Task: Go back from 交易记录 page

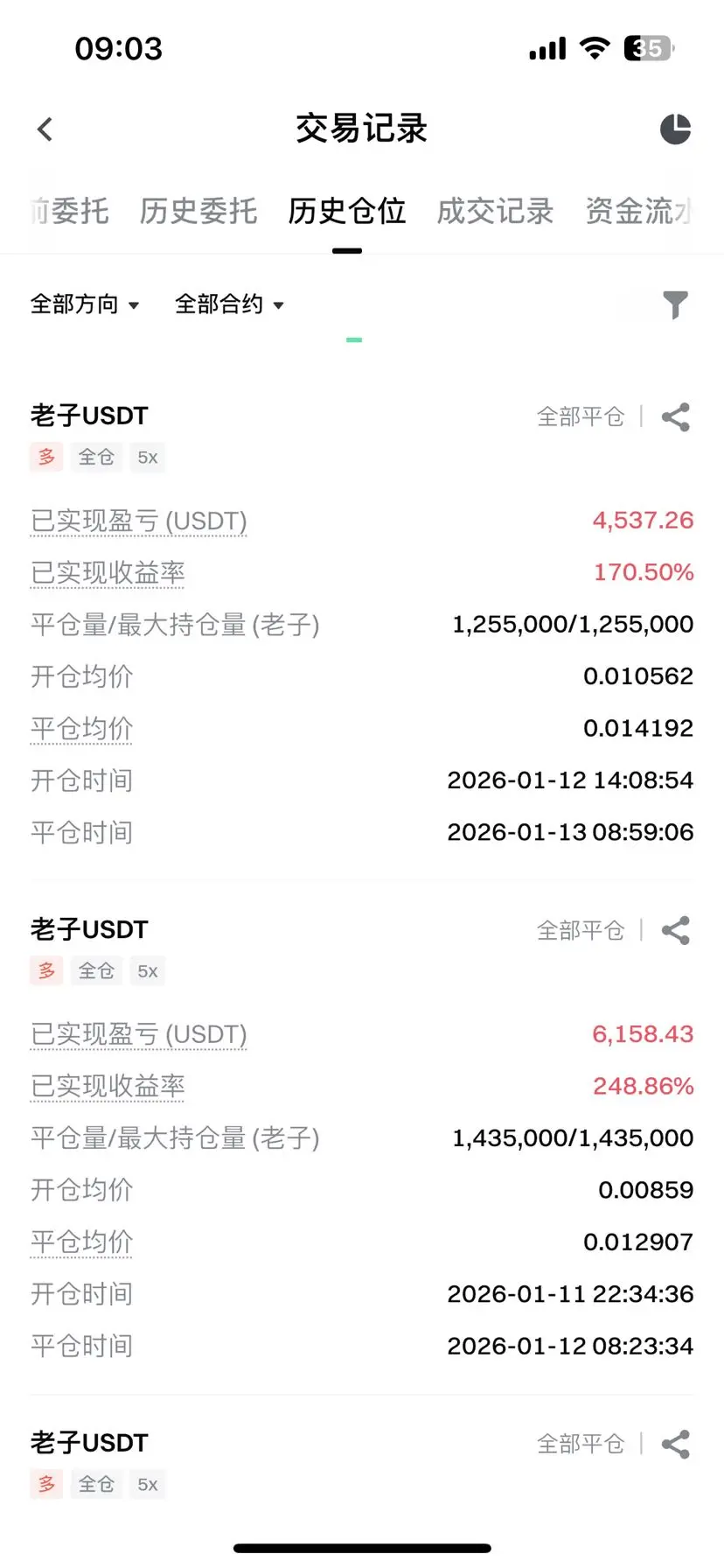Action: [45, 129]
